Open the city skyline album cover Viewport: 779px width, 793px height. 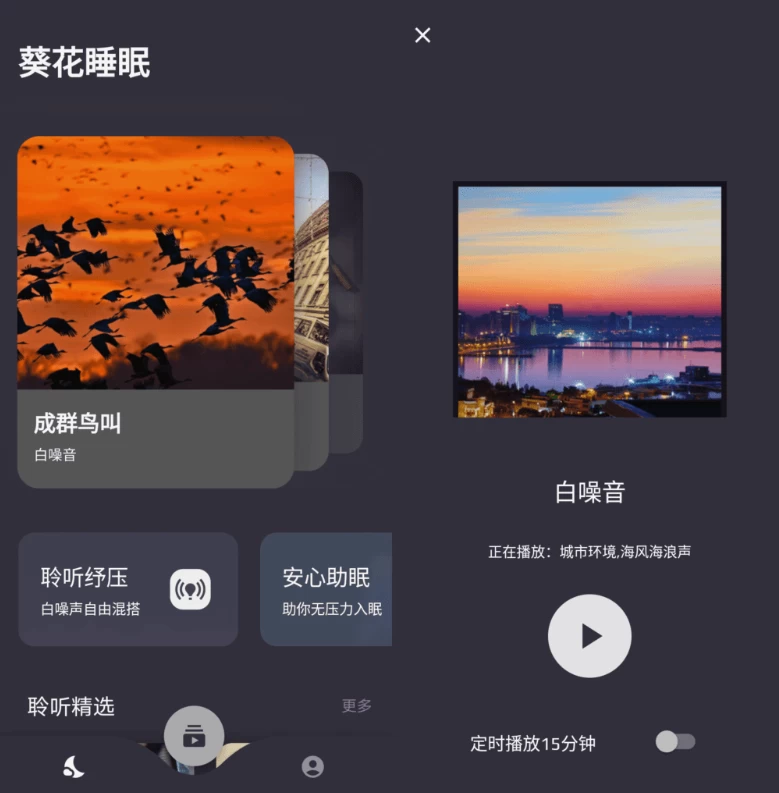click(589, 300)
